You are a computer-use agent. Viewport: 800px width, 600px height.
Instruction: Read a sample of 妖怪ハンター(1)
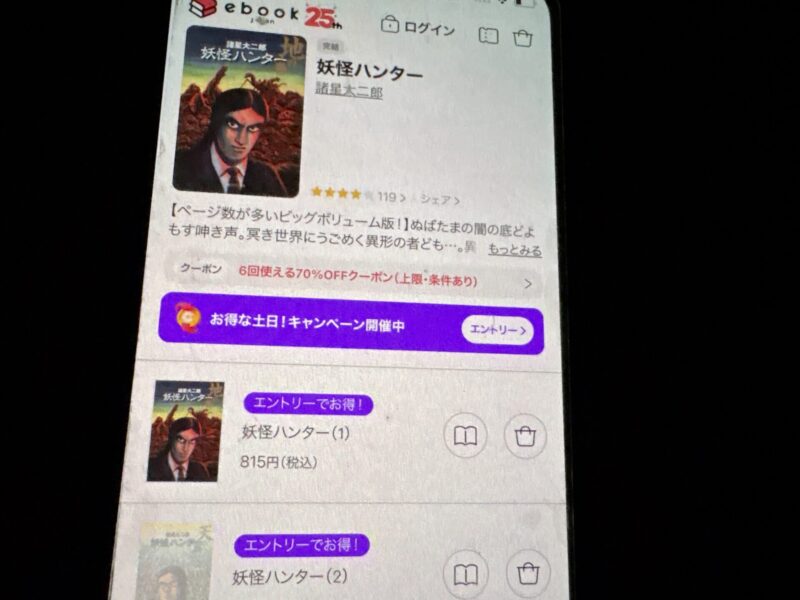pyautogui.click(x=465, y=436)
